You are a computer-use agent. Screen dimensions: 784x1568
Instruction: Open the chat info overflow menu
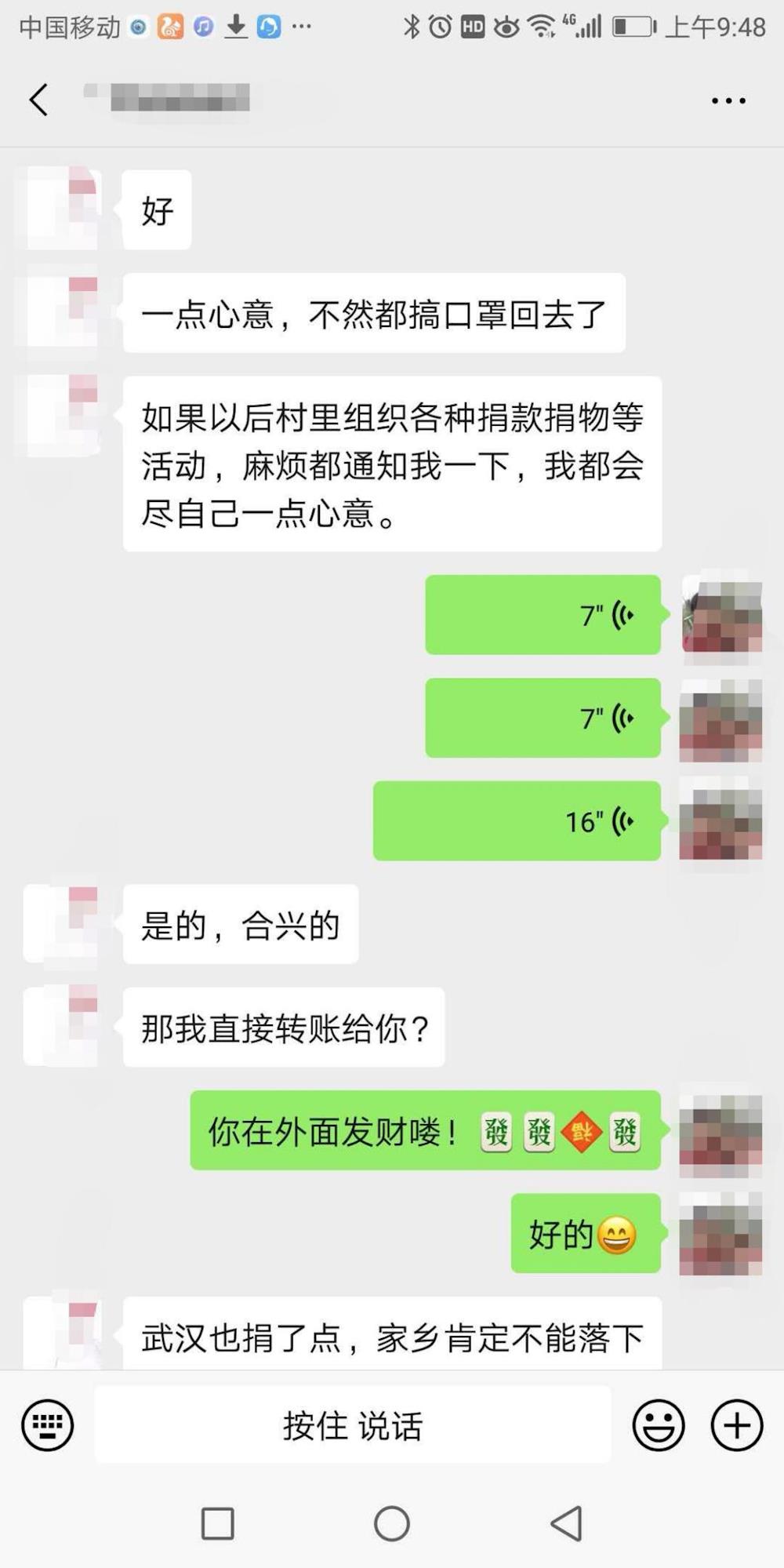[728, 100]
